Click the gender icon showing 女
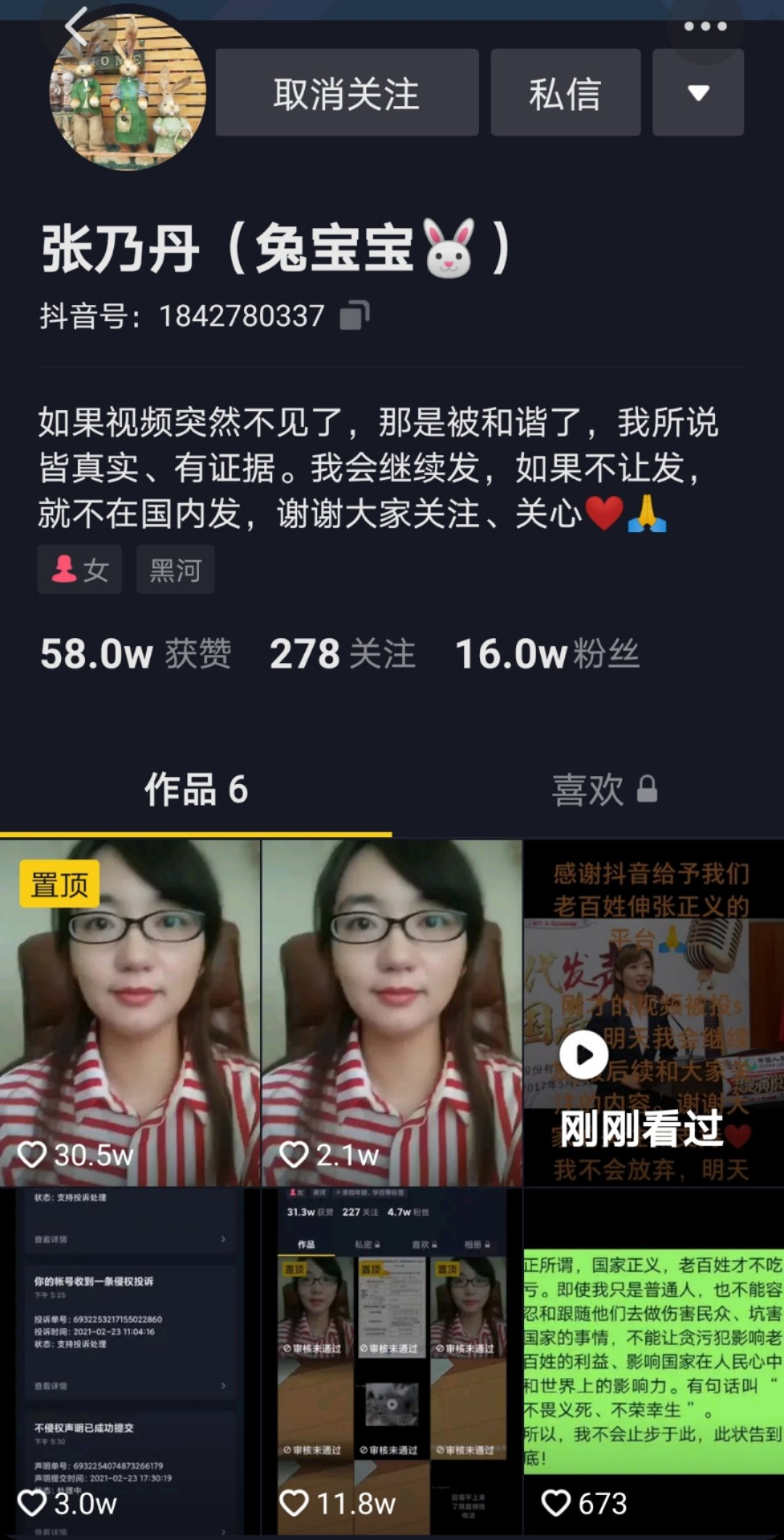This screenshot has width=784, height=1540. (78, 570)
